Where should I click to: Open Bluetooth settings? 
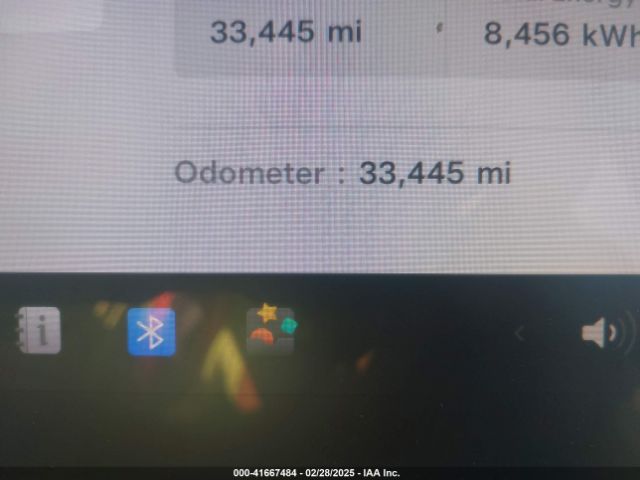click(151, 332)
